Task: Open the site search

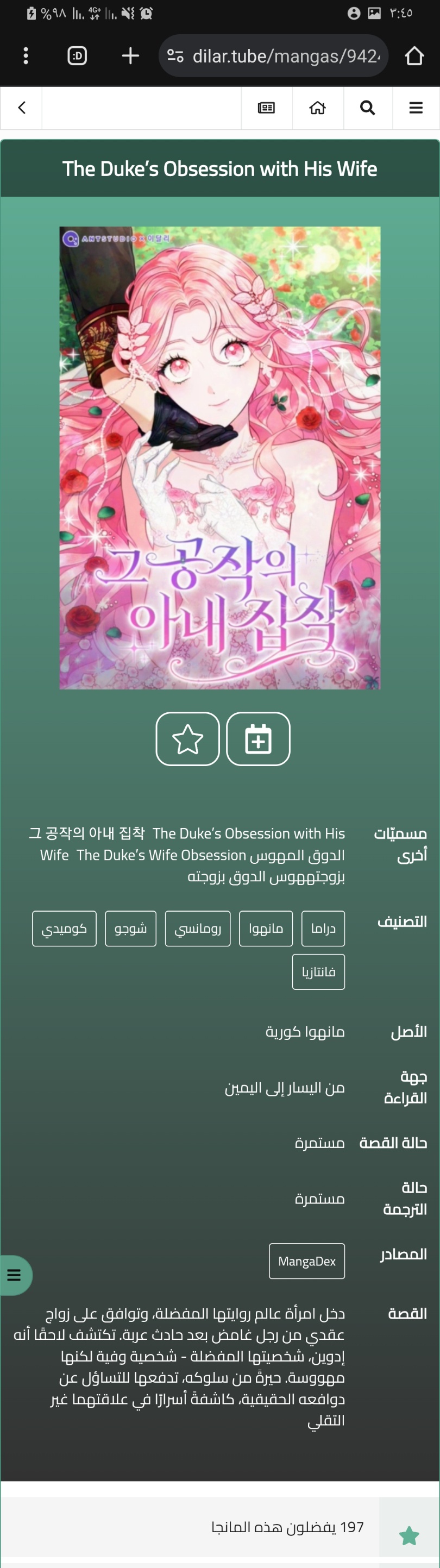Action: click(368, 108)
